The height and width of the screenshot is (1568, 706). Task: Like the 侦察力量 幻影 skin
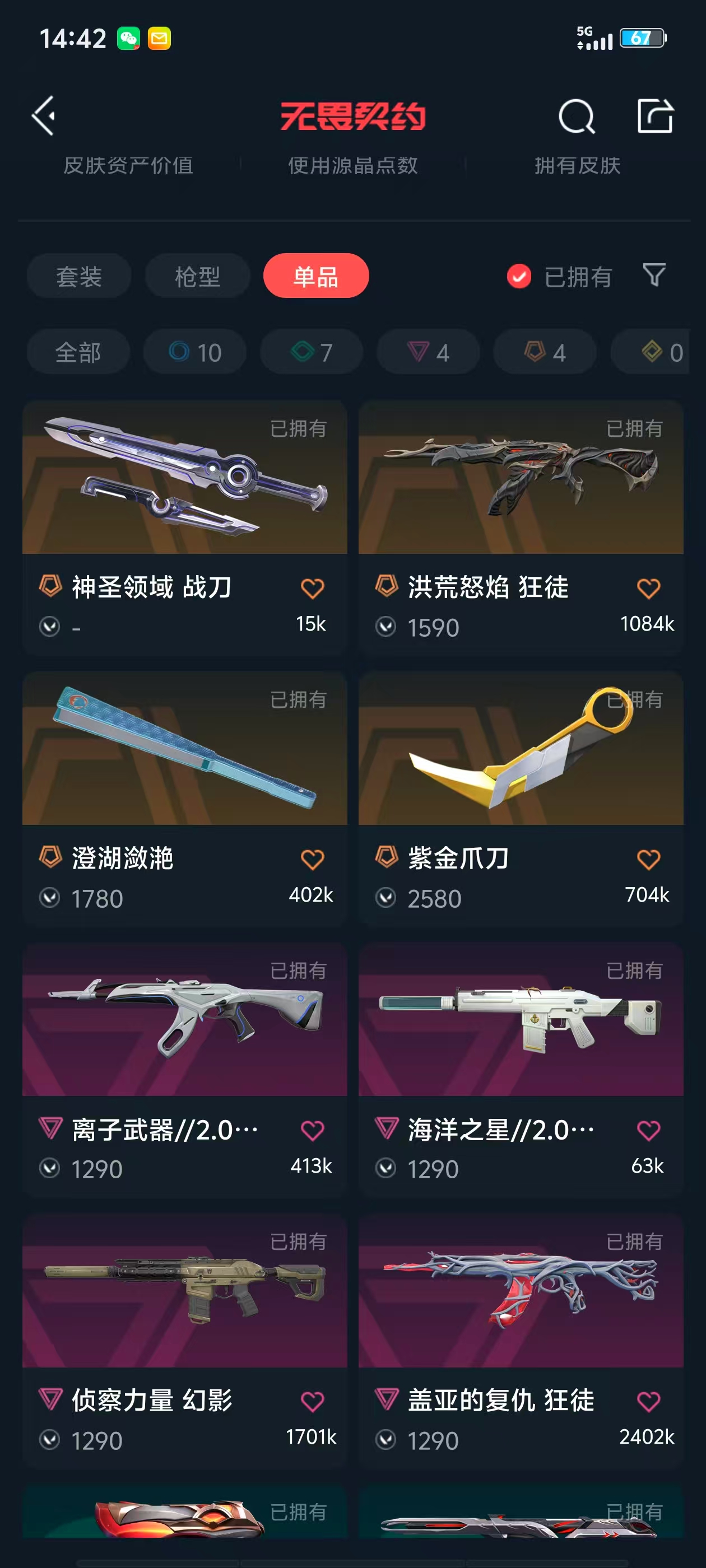pyautogui.click(x=313, y=1402)
